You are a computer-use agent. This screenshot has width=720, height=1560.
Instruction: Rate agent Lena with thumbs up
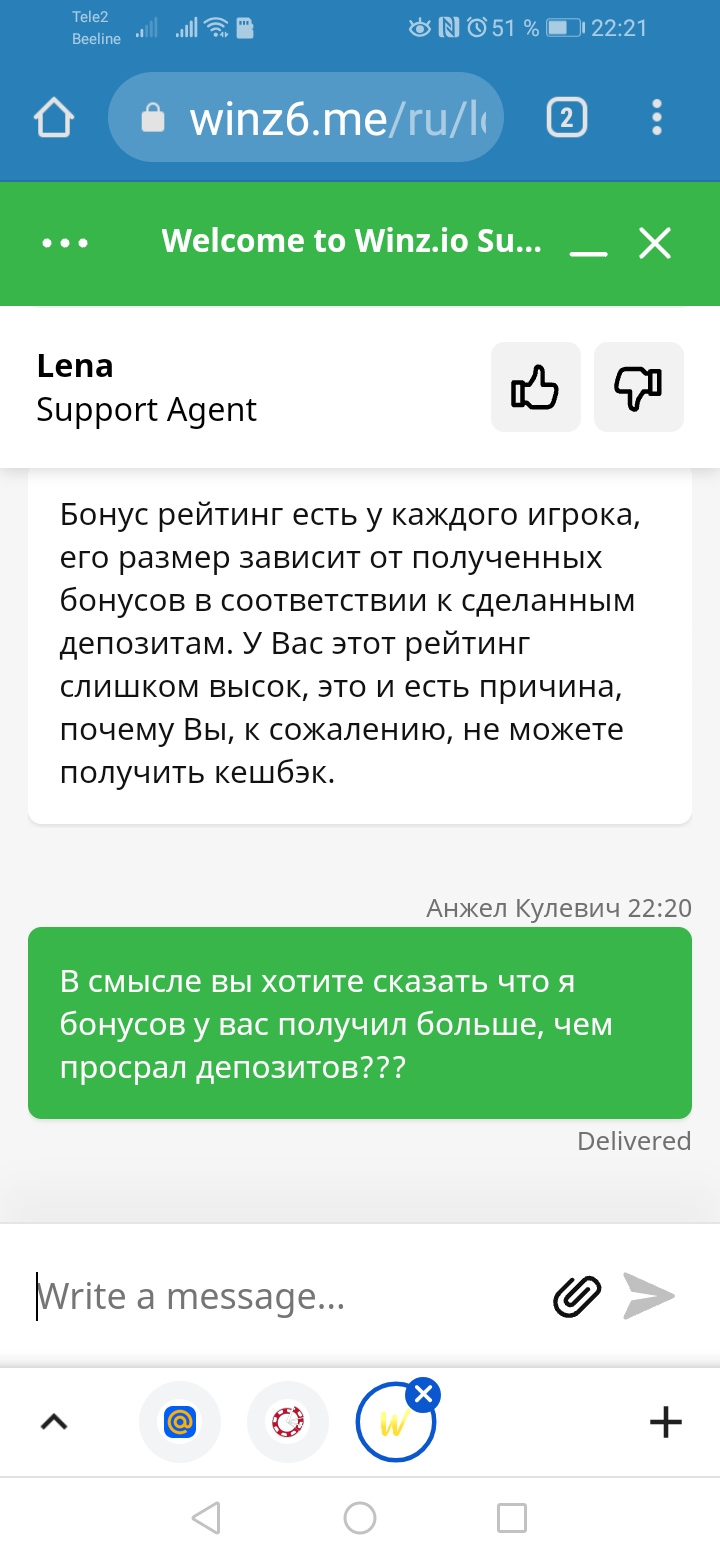click(x=536, y=387)
